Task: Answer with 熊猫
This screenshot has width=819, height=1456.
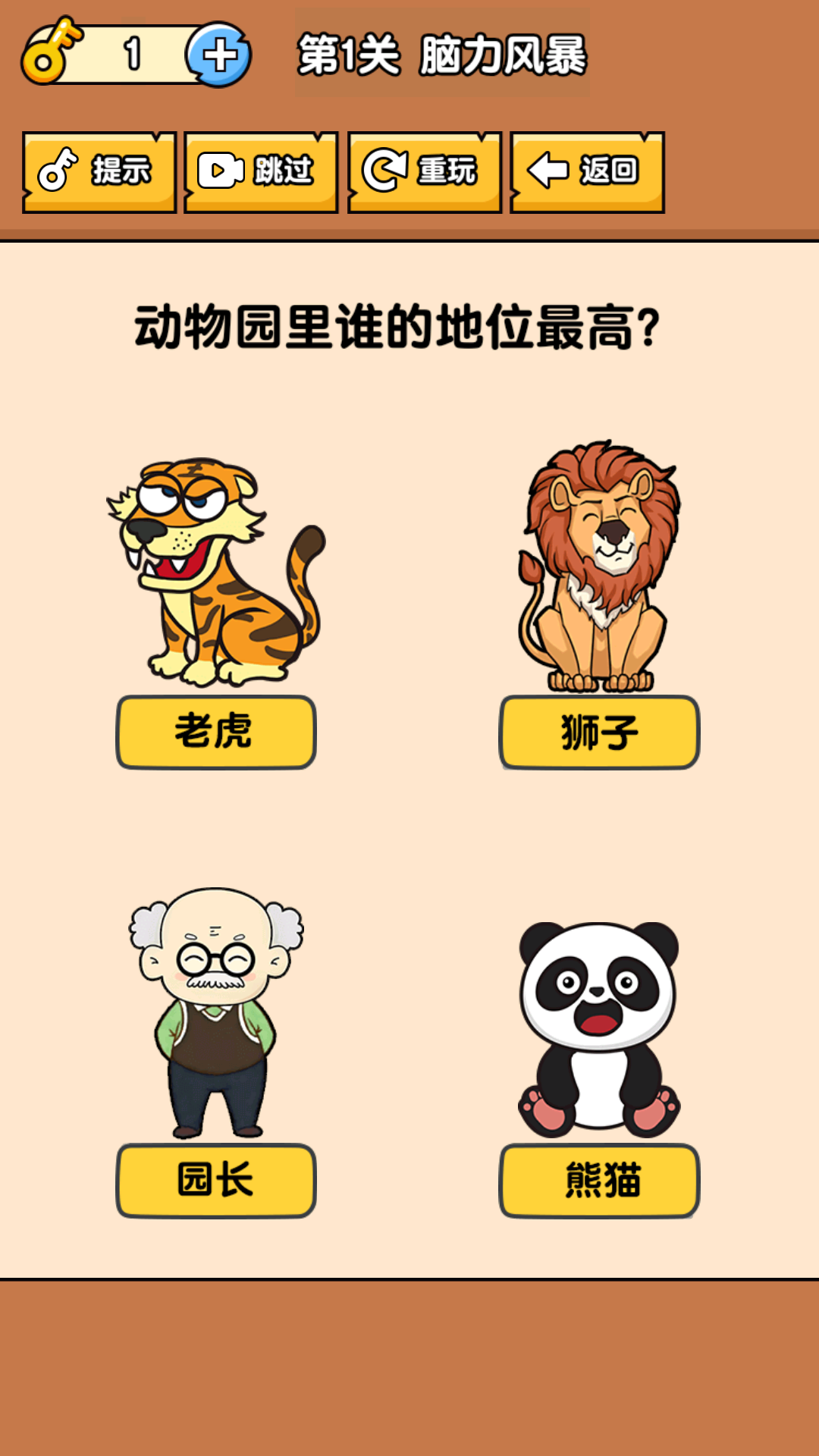Action: pyautogui.click(x=599, y=1180)
